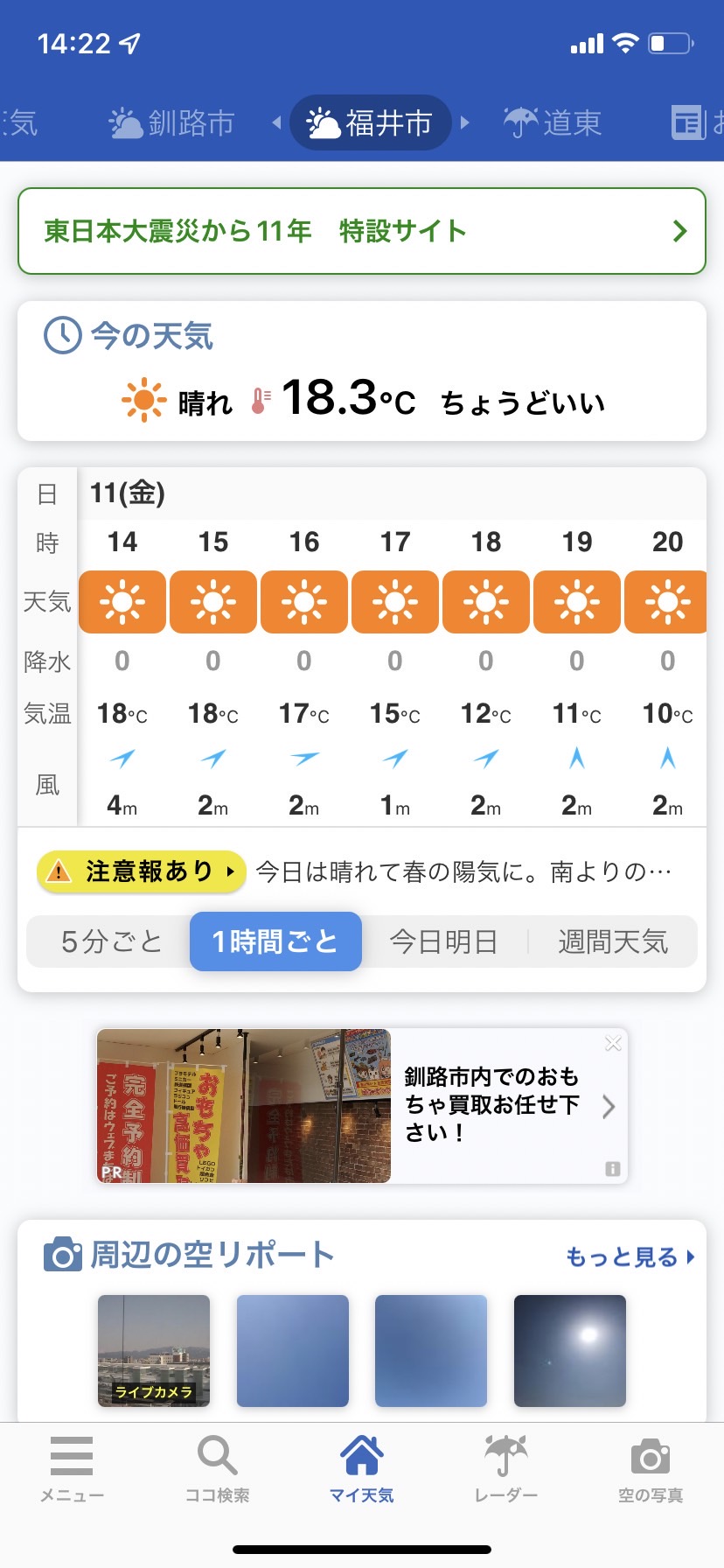Tap the left arrow next to 福井市
Screen dimensions: 724x1568
coord(276,122)
